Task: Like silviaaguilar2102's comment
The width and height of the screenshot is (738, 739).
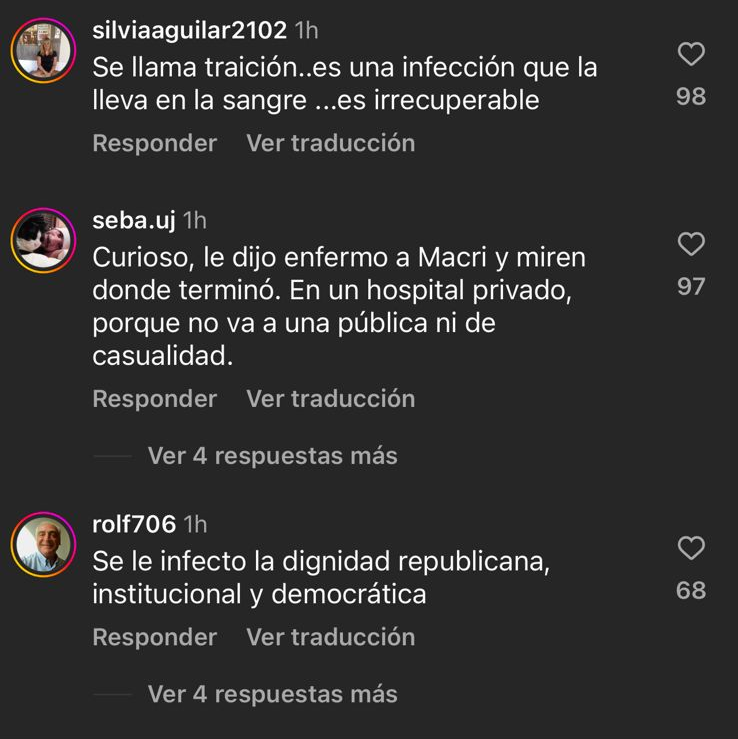Action: coord(691,54)
